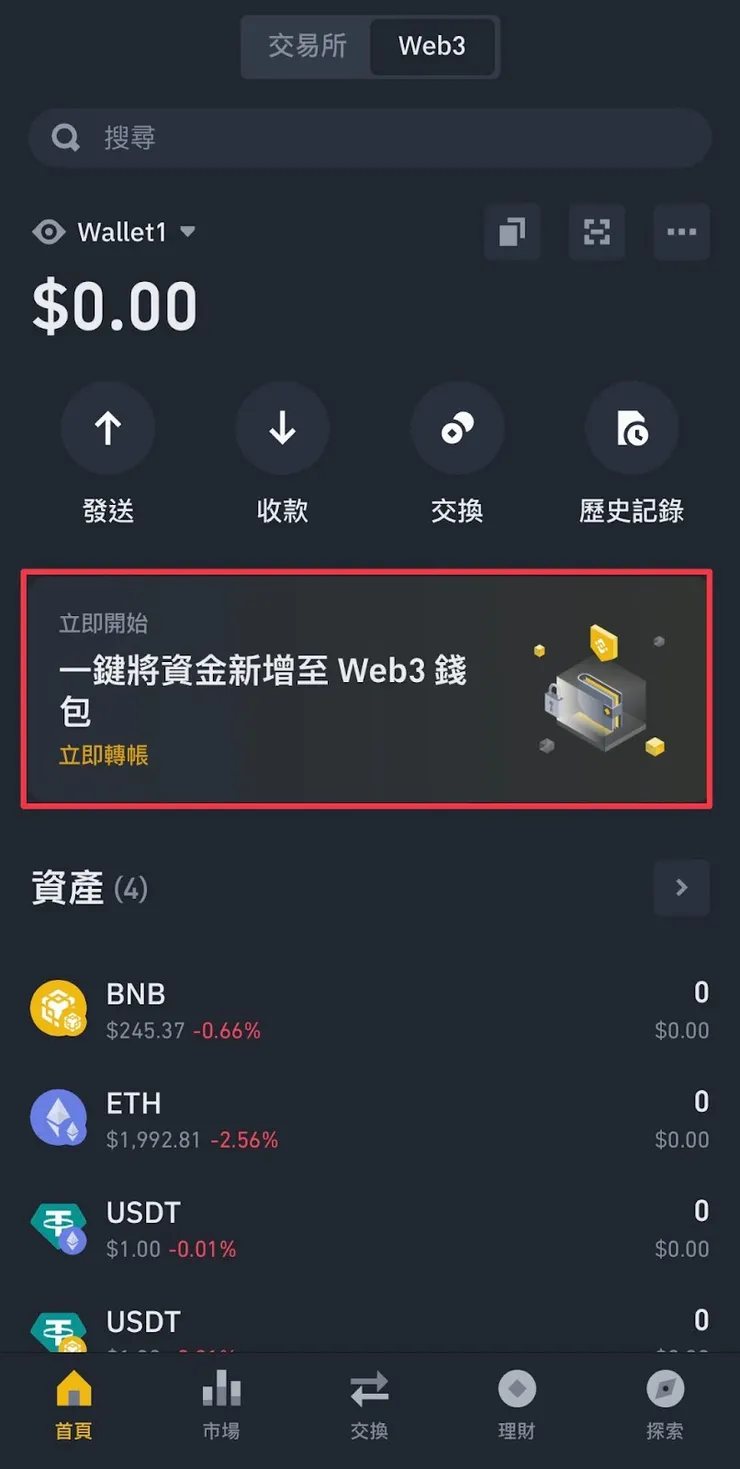Tap the BNB coin logo
The height and width of the screenshot is (1469, 740).
pos(58,1008)
